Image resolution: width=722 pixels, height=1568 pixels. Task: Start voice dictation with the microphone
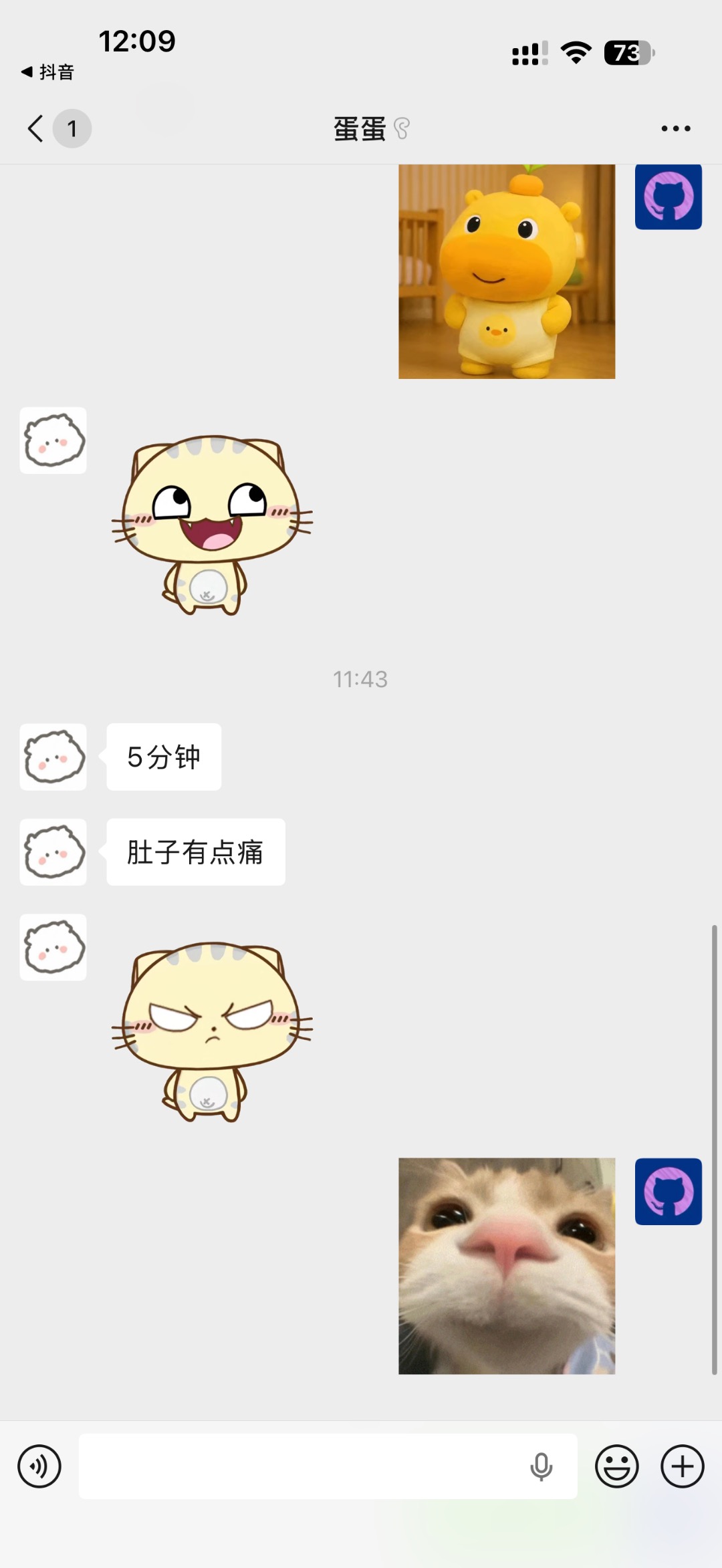(541, 1466)
